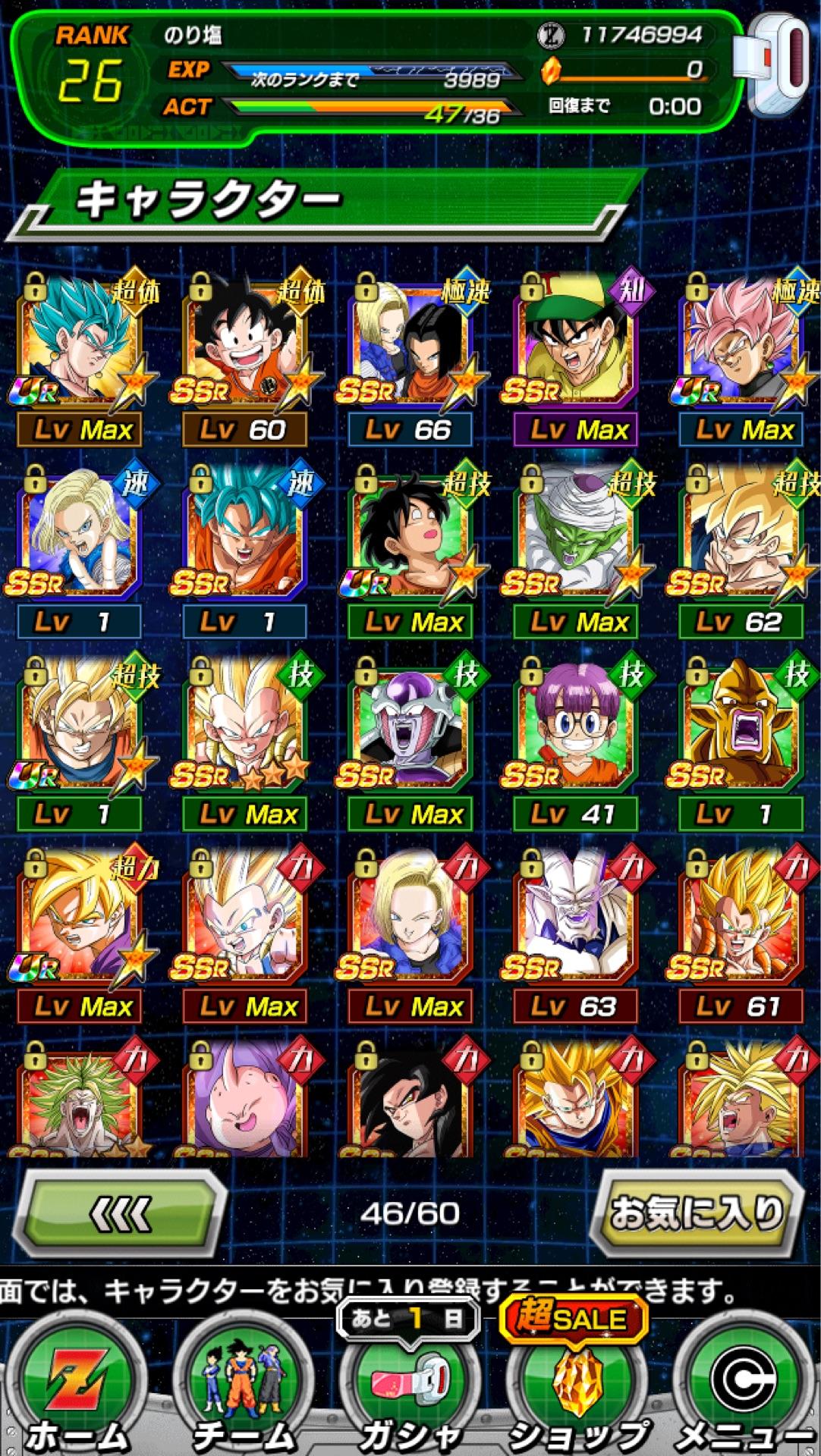
Task: Open the メニュー tab
Action: (x=742, y=1389)
